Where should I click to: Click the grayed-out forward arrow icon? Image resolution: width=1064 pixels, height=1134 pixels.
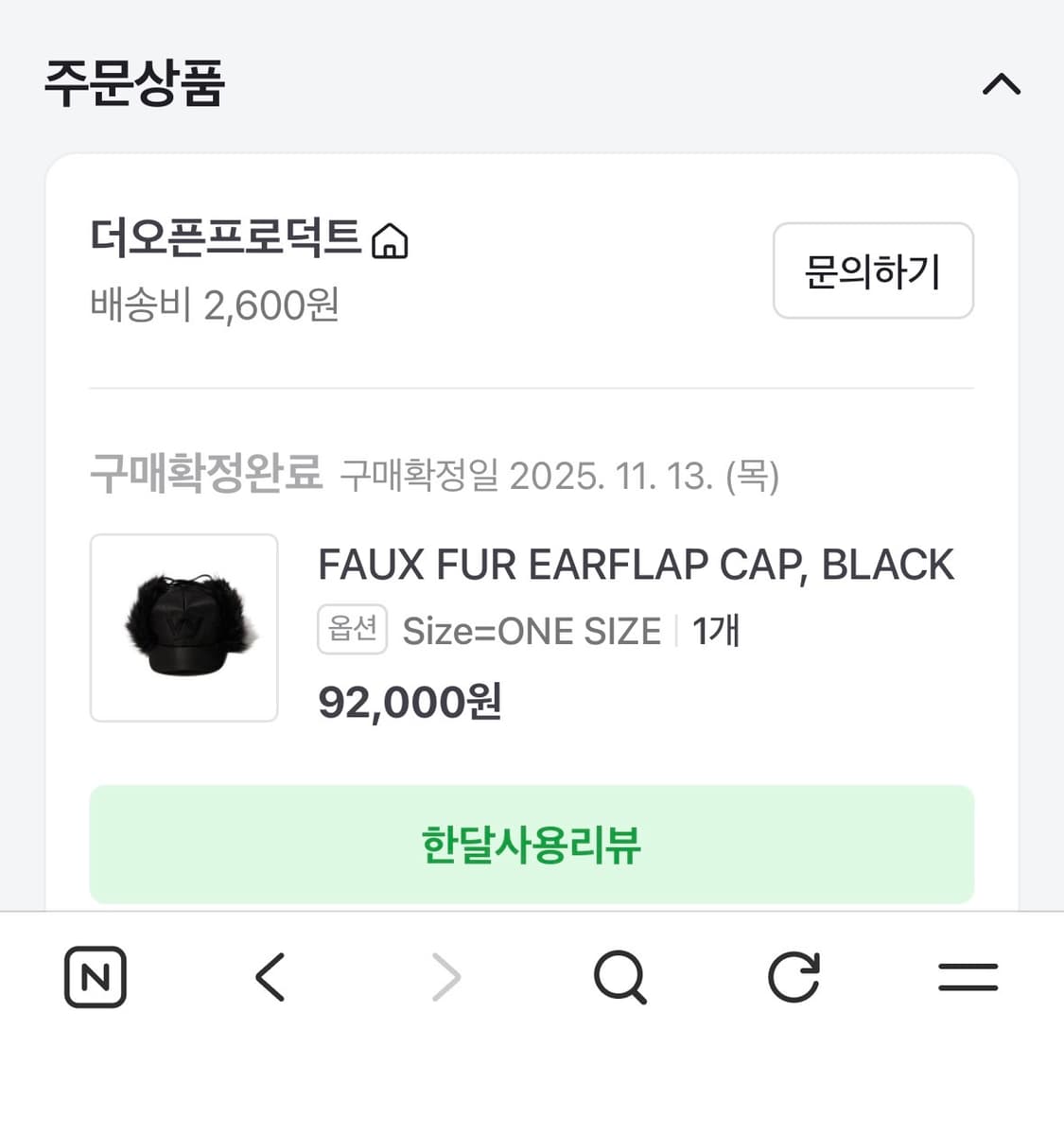[446, 977]
